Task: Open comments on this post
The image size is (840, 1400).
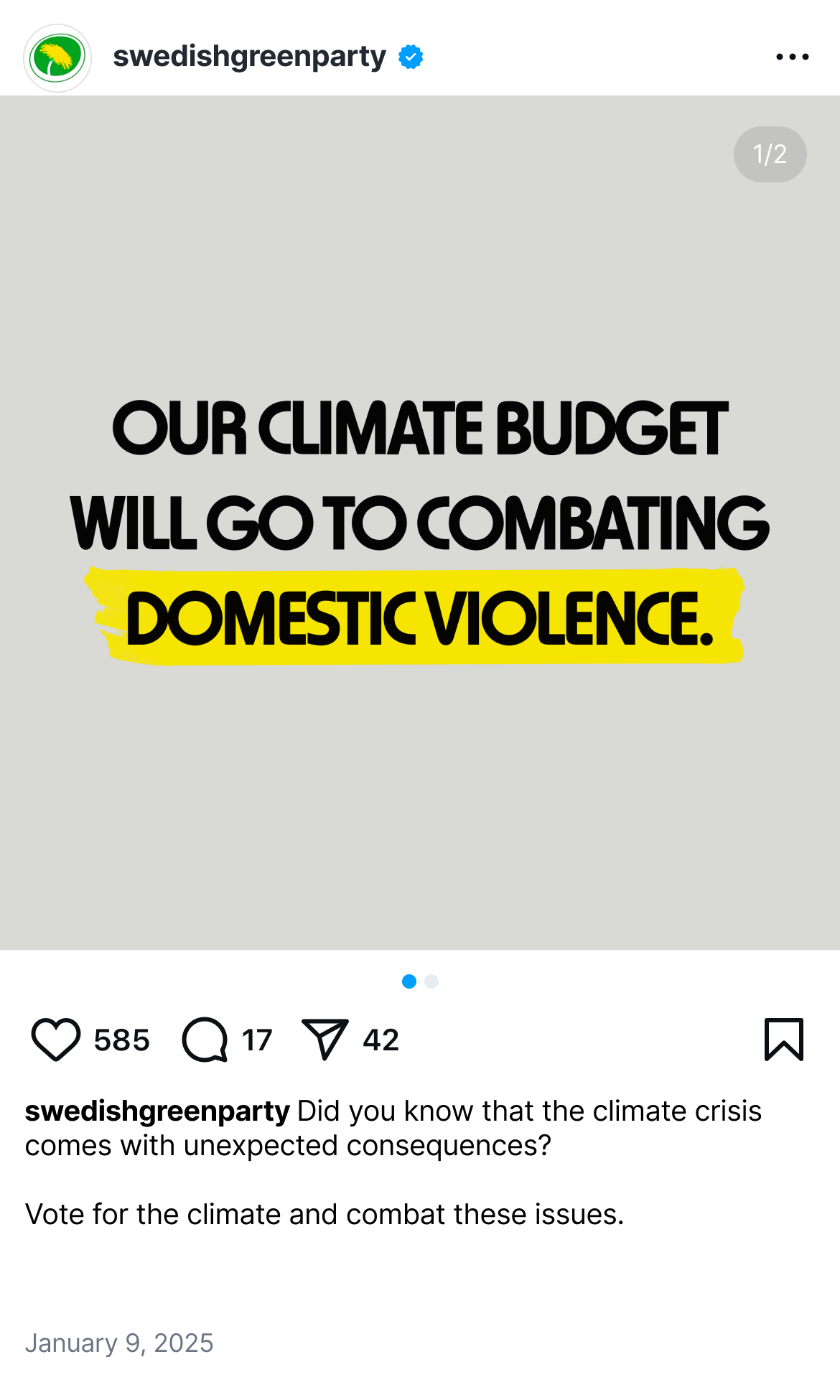Action: (x=205, y=1039)
